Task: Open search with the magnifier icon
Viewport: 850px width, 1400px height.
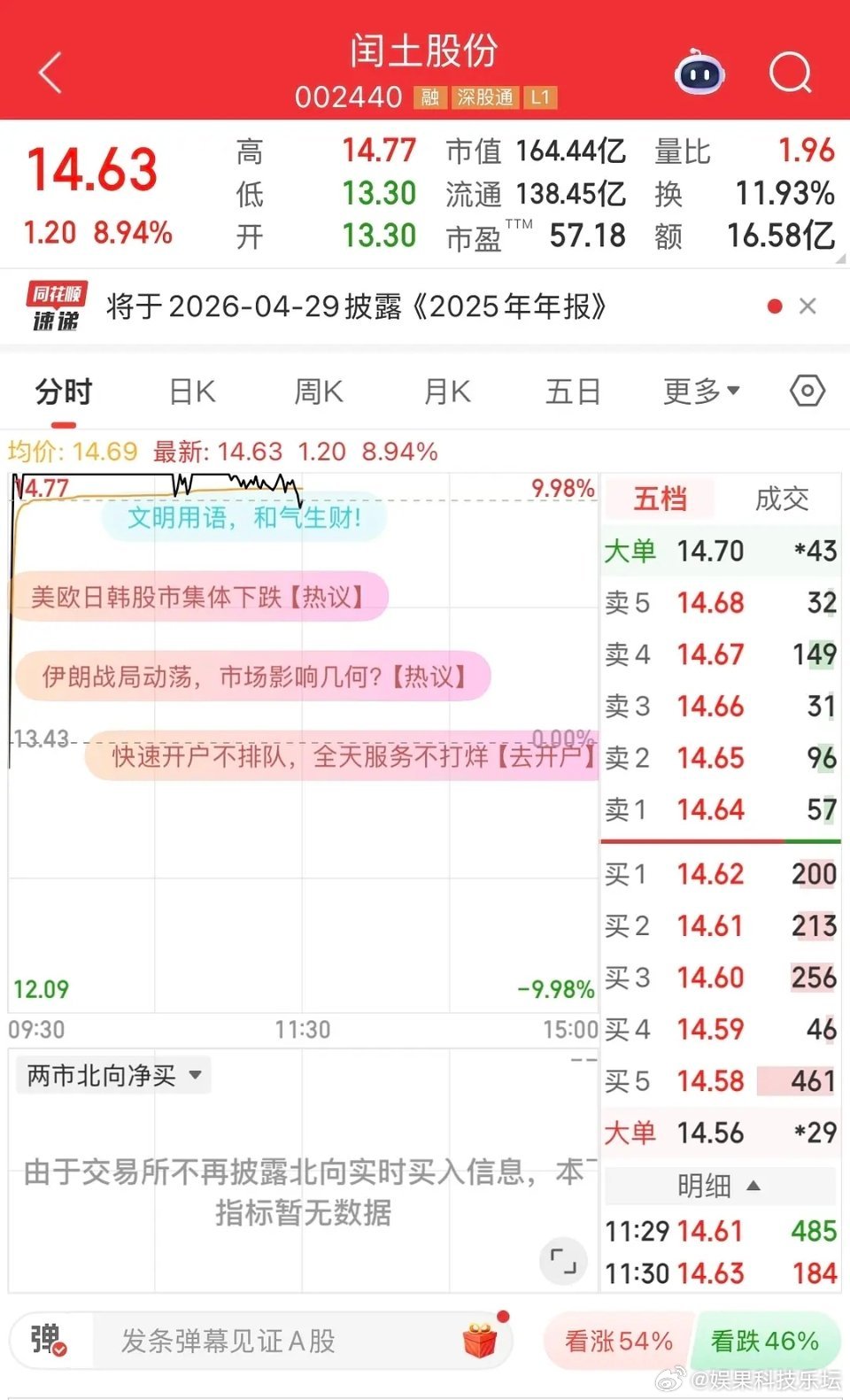Action: pos(791,74)
